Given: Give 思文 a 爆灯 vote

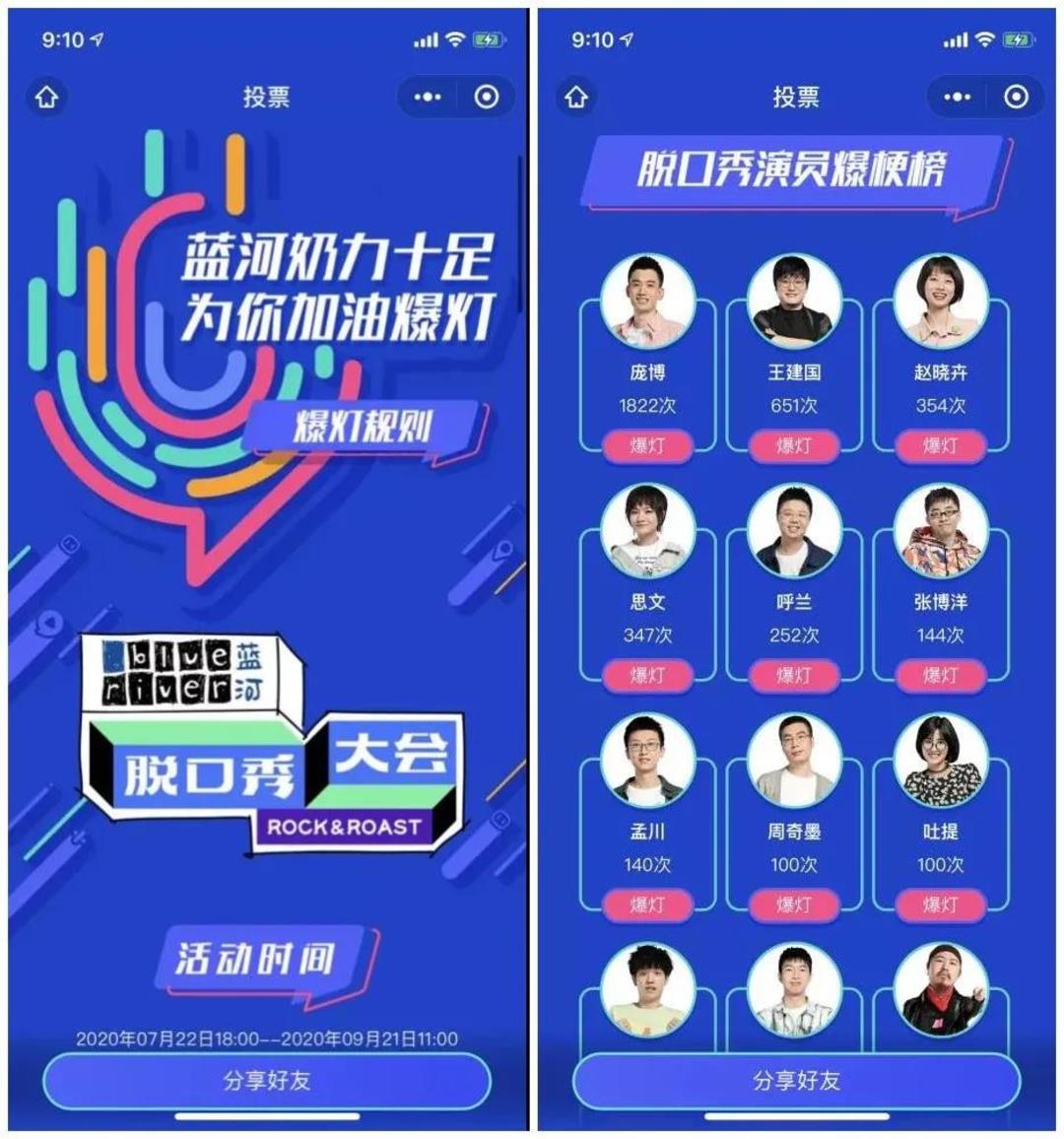Looking at the screenshot, I should (x=647, y=676).
